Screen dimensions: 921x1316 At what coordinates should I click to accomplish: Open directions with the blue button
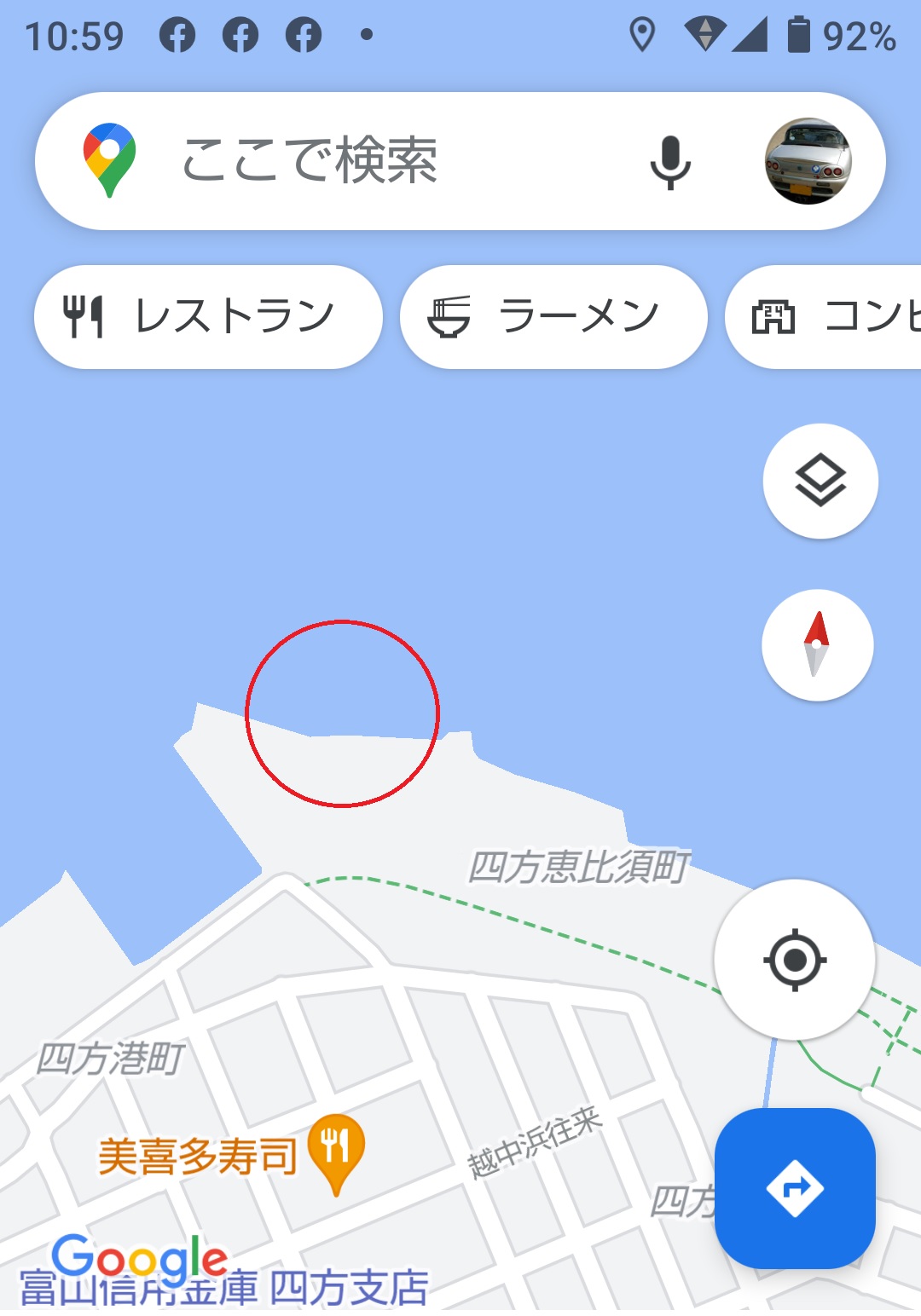[x=795, y=1187]
